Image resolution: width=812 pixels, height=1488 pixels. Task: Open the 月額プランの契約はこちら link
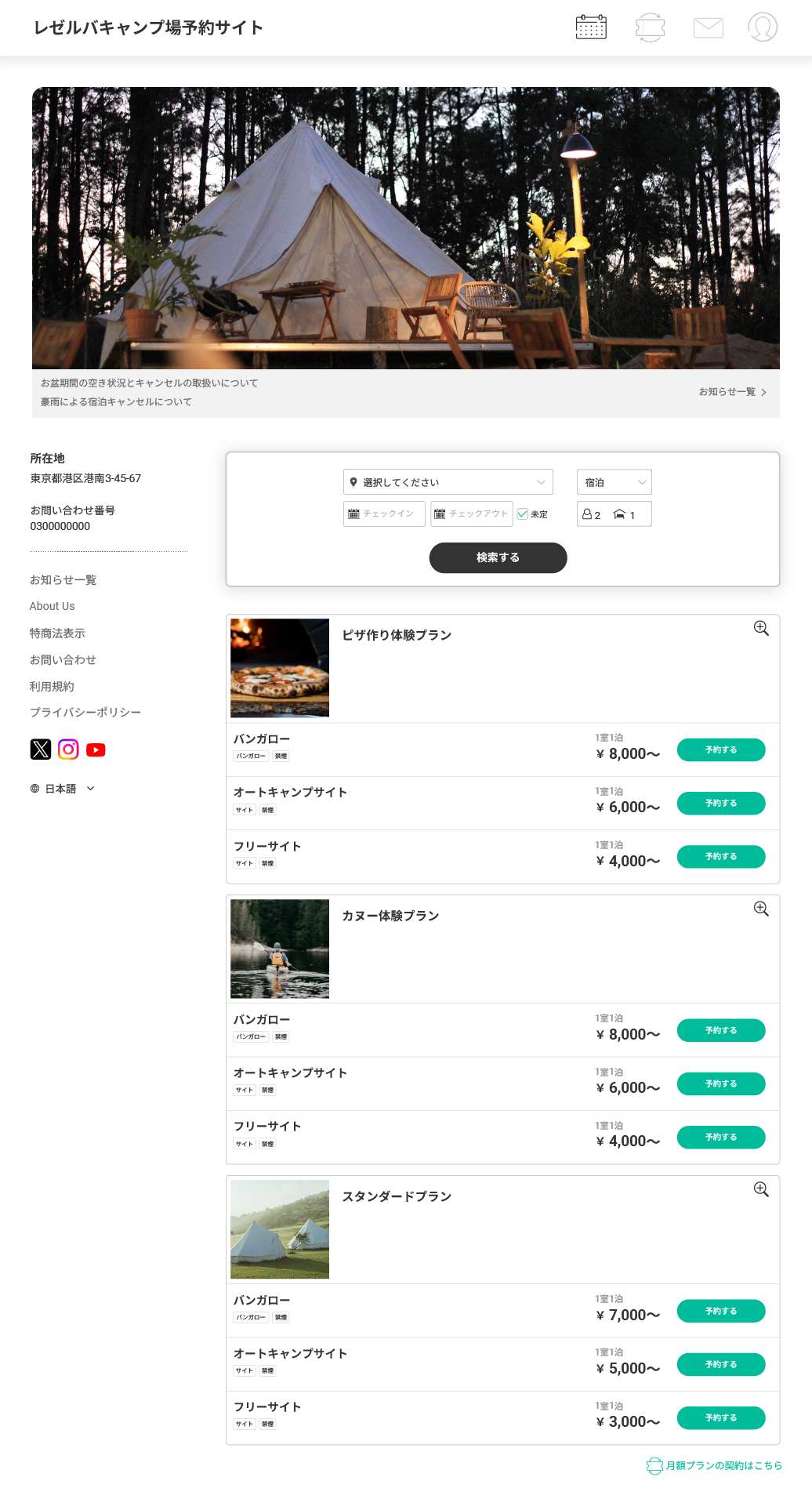coord(714,1465)
